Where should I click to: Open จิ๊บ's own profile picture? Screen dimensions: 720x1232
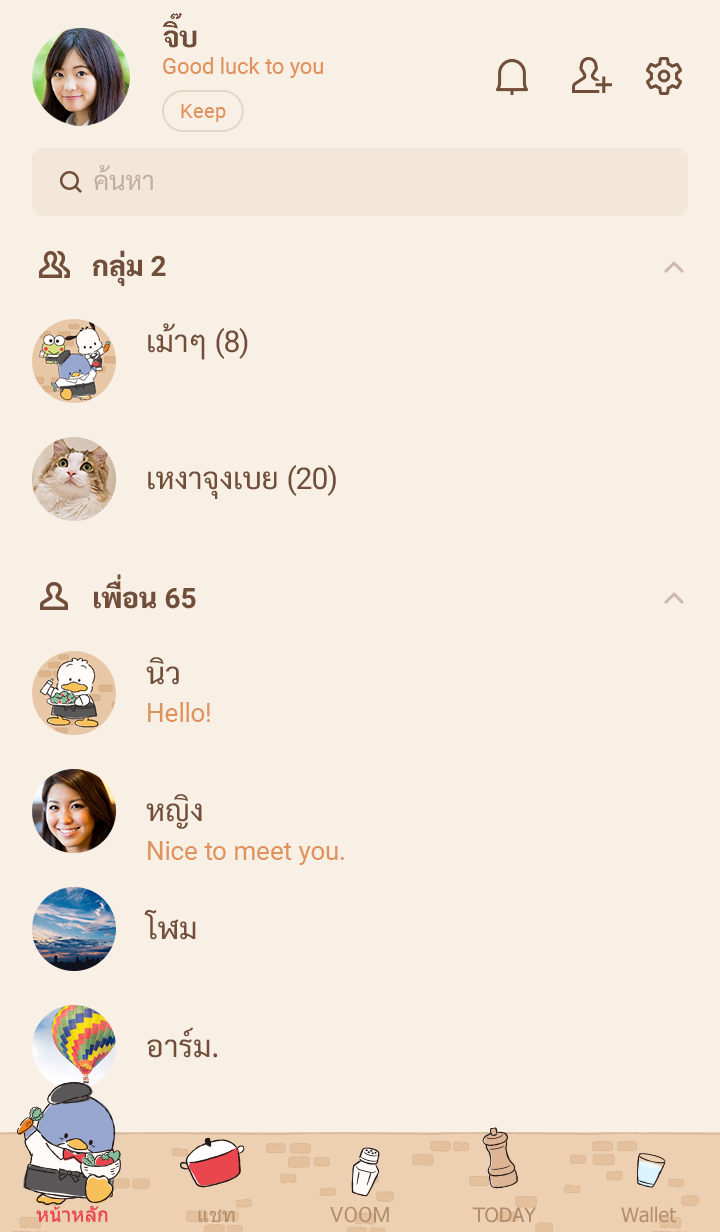pyautogui.click(x=81, y=77)
